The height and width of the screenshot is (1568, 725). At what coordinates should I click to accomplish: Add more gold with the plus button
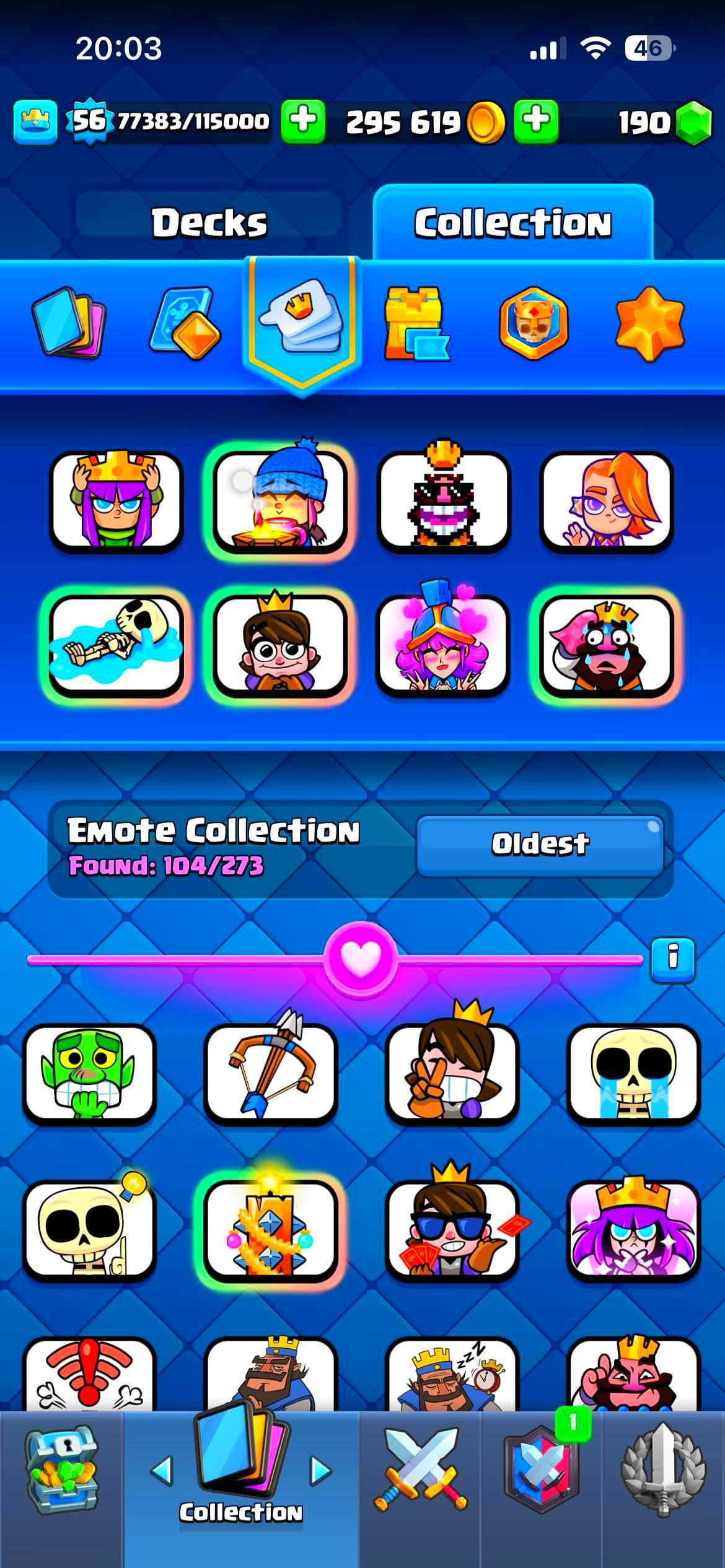536,121
